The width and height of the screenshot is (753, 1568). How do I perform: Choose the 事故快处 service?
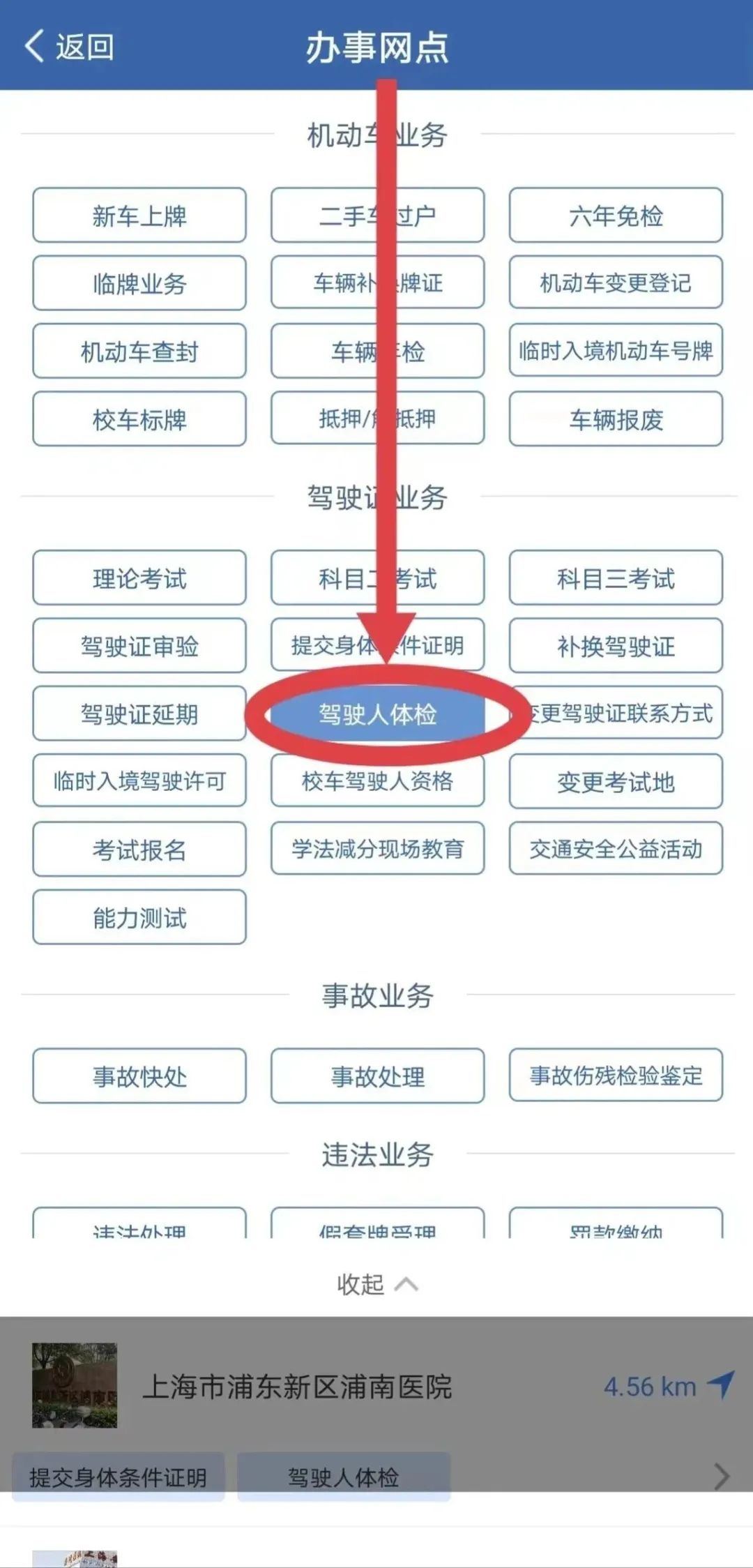[139, 1076]
